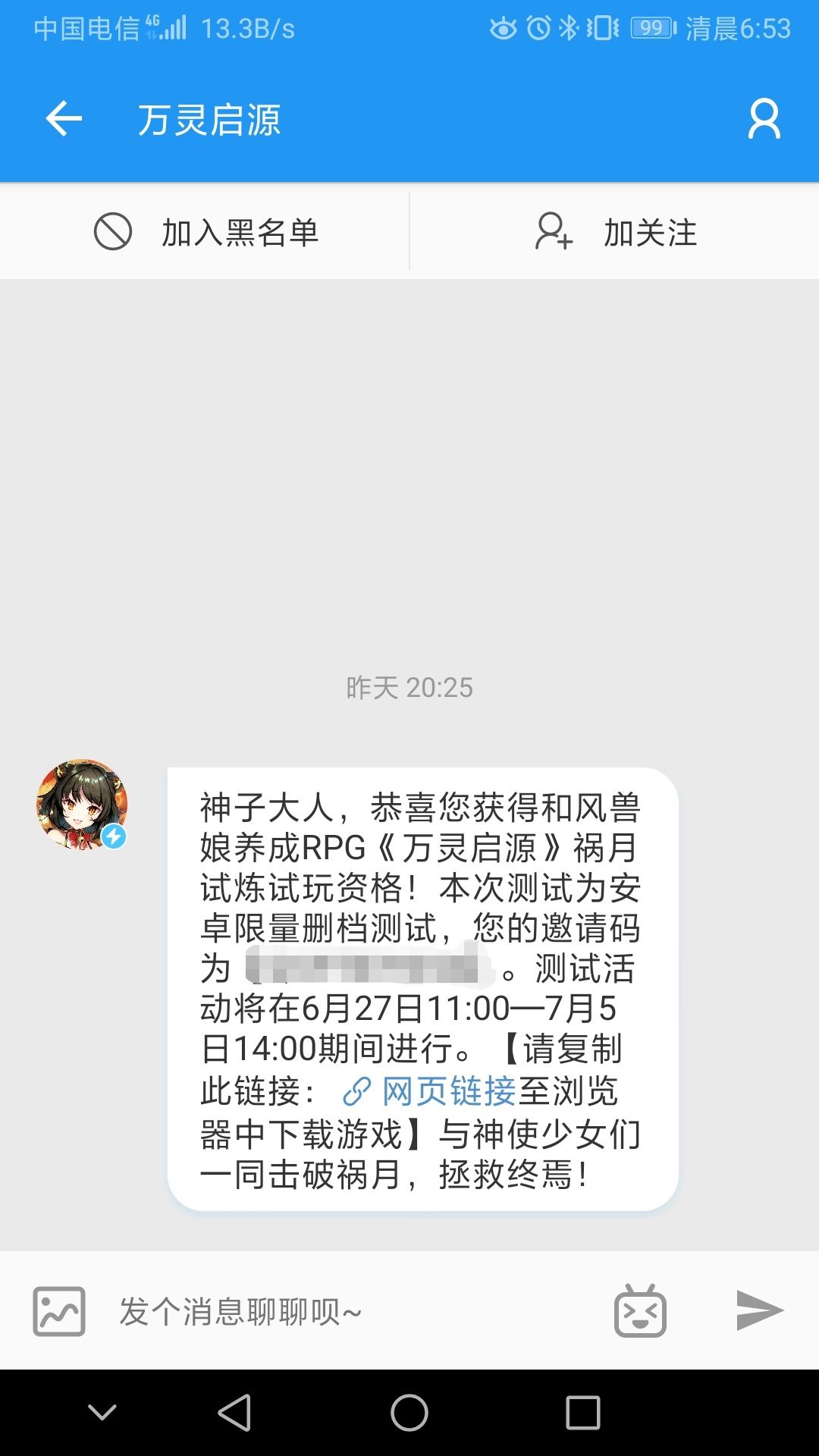This screenshot has width=819, height=1456.
Task: Tap the system home button
Action: point(409,1413)
